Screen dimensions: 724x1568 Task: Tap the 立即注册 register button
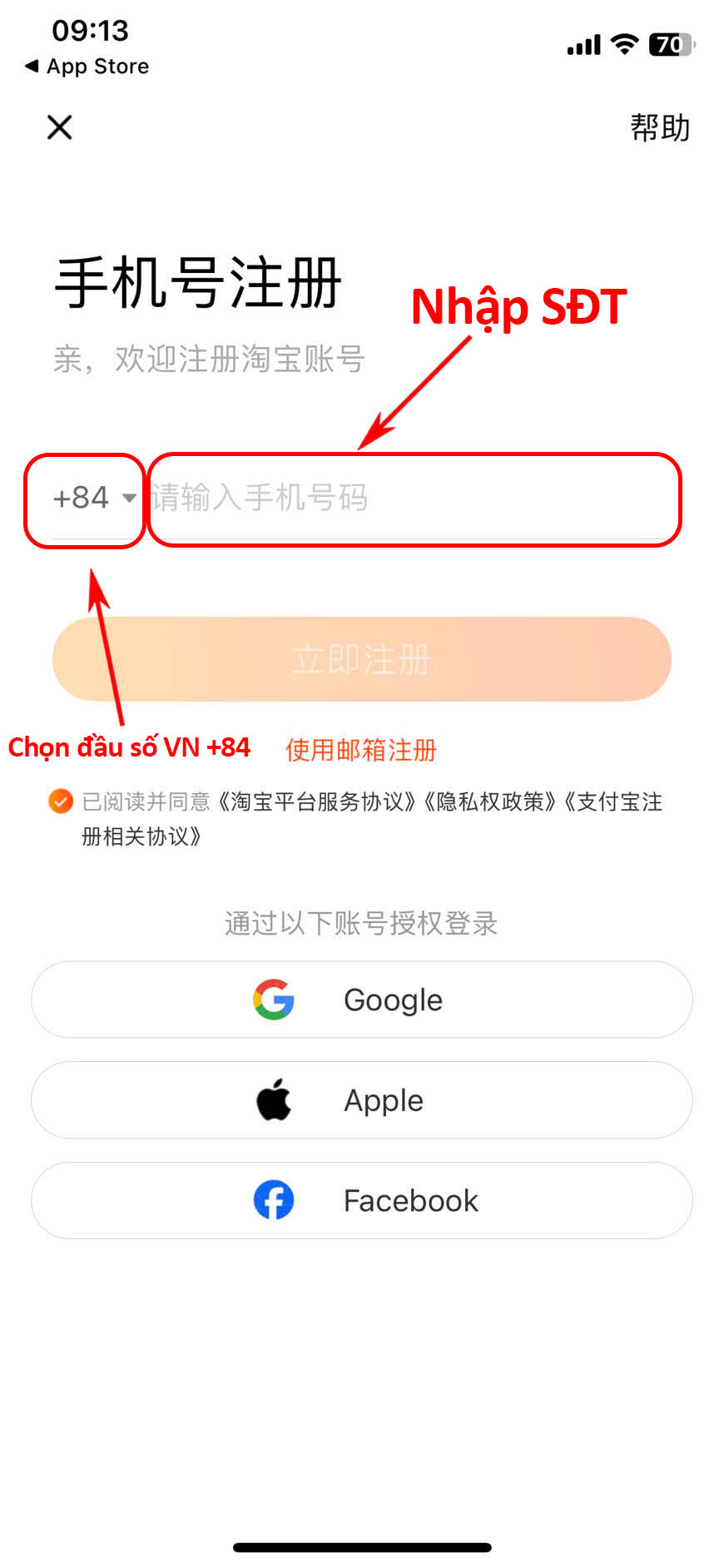tap(361, 659)
